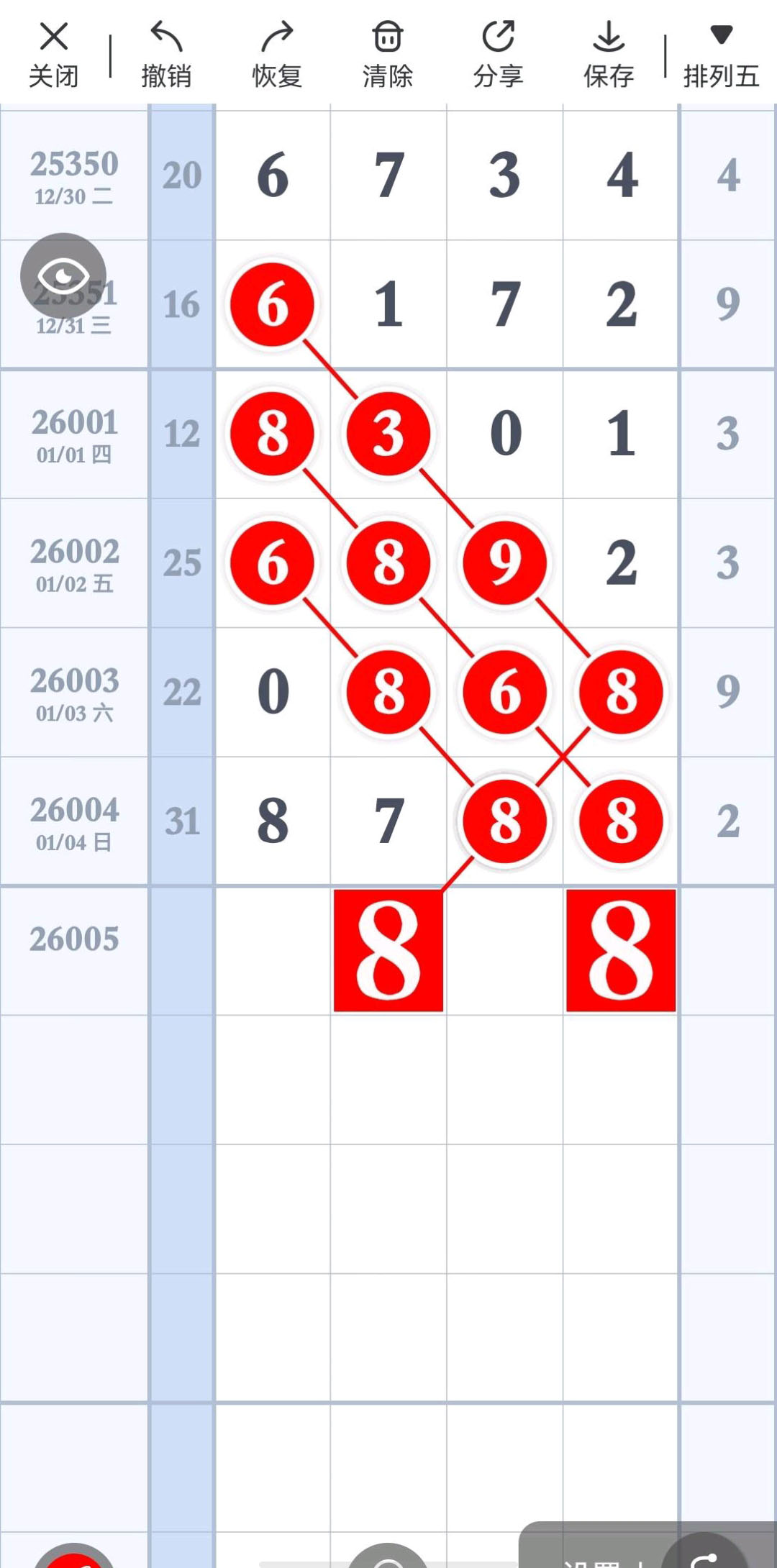Undo the last drawing action
The width and height of the screenshot is (777, 1568).
166,55
